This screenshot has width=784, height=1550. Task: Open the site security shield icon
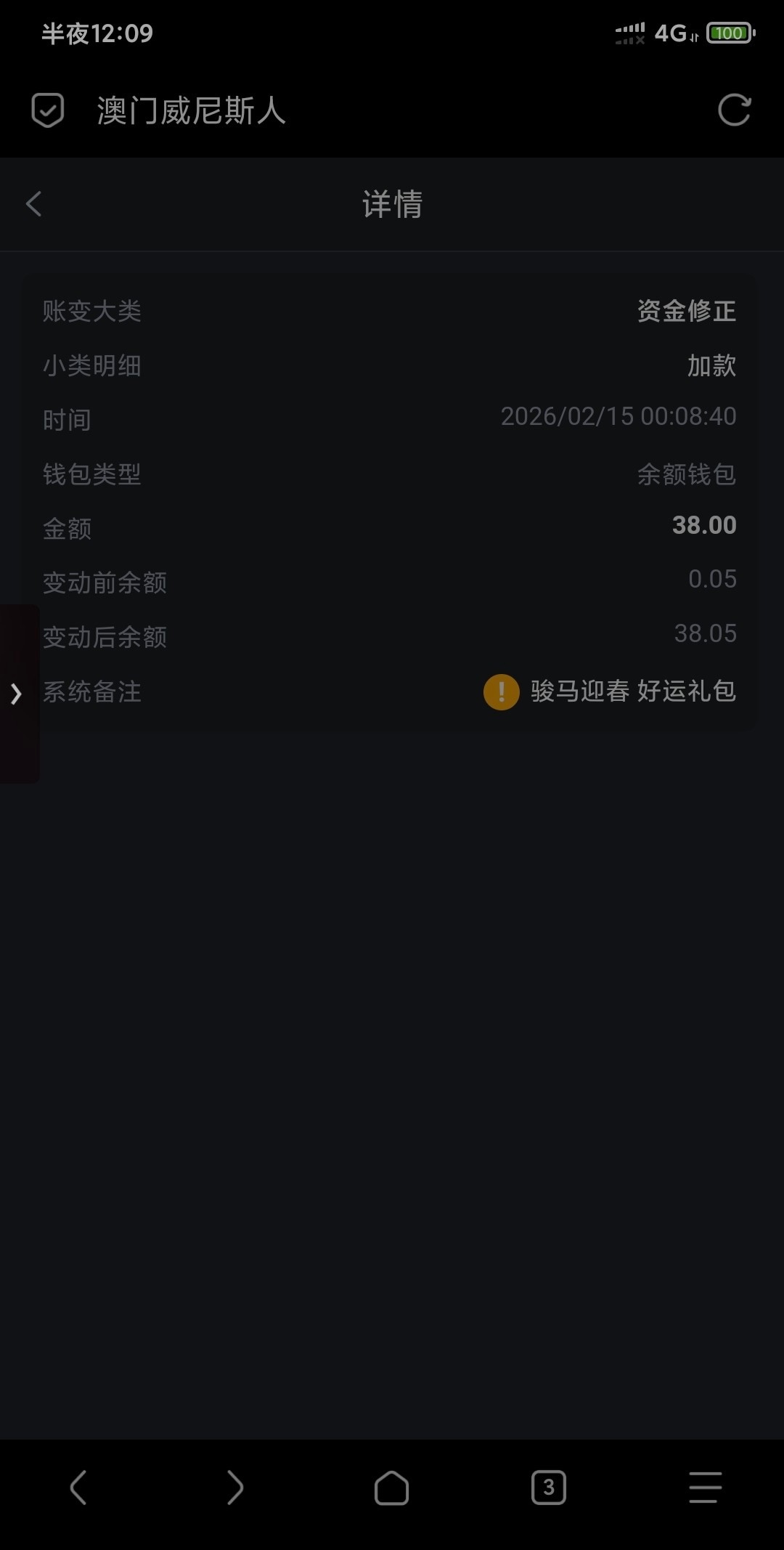click(48, 110)
